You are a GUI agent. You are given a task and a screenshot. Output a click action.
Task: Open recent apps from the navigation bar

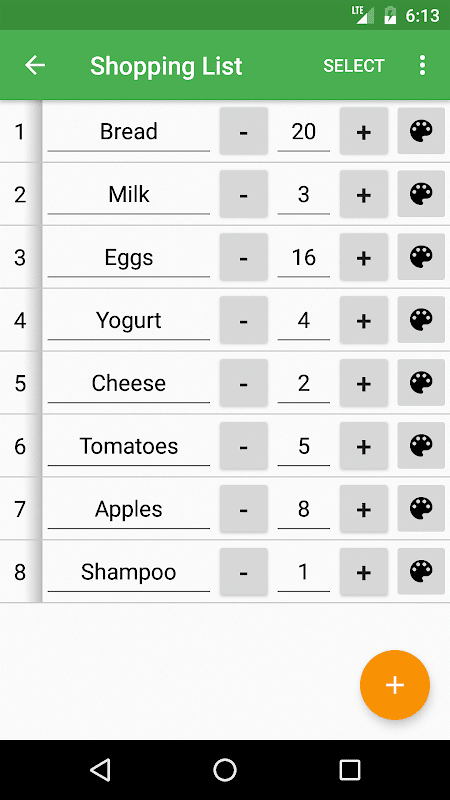[x=350, y=770]
